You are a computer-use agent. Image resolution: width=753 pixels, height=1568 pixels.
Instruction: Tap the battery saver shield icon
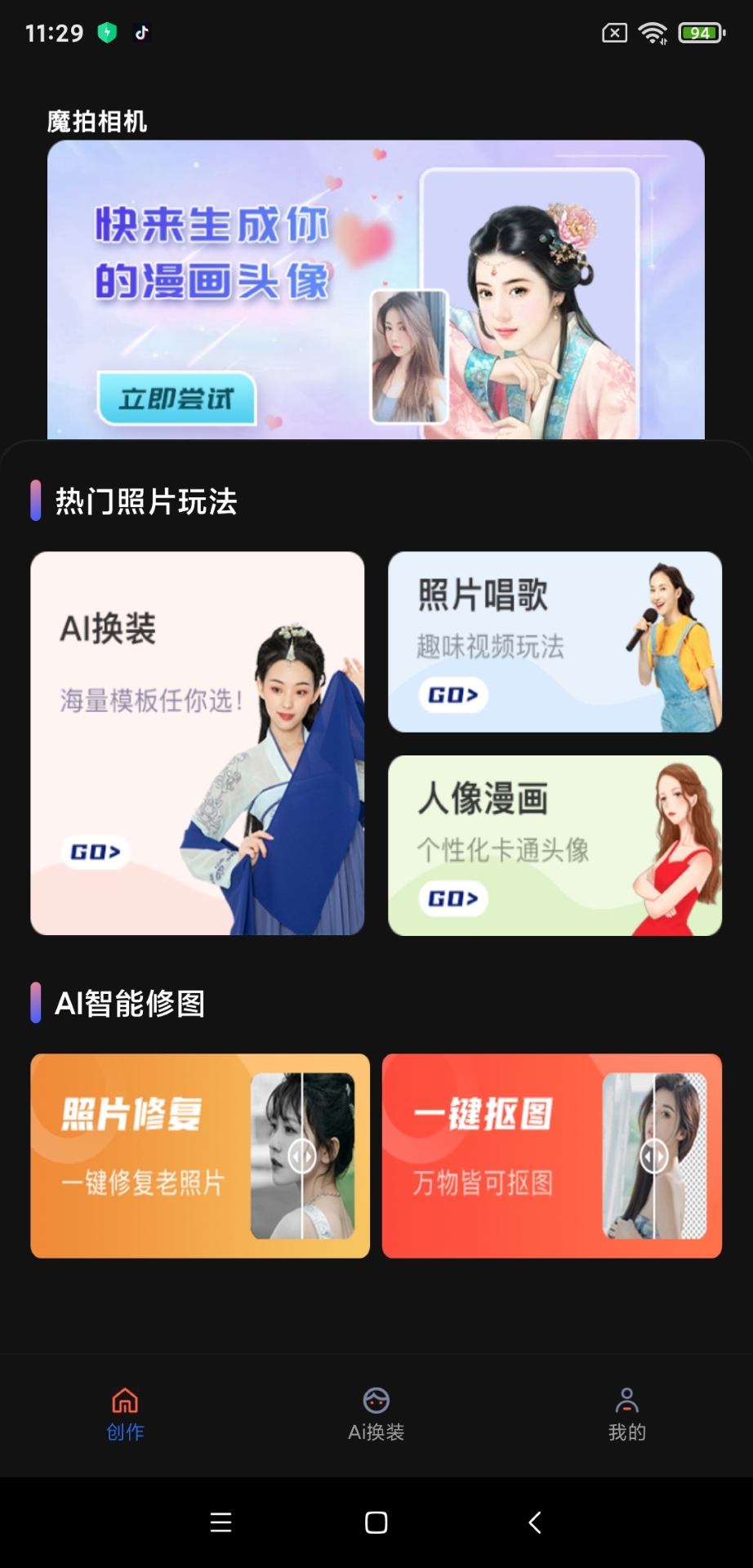coord(107,33)
